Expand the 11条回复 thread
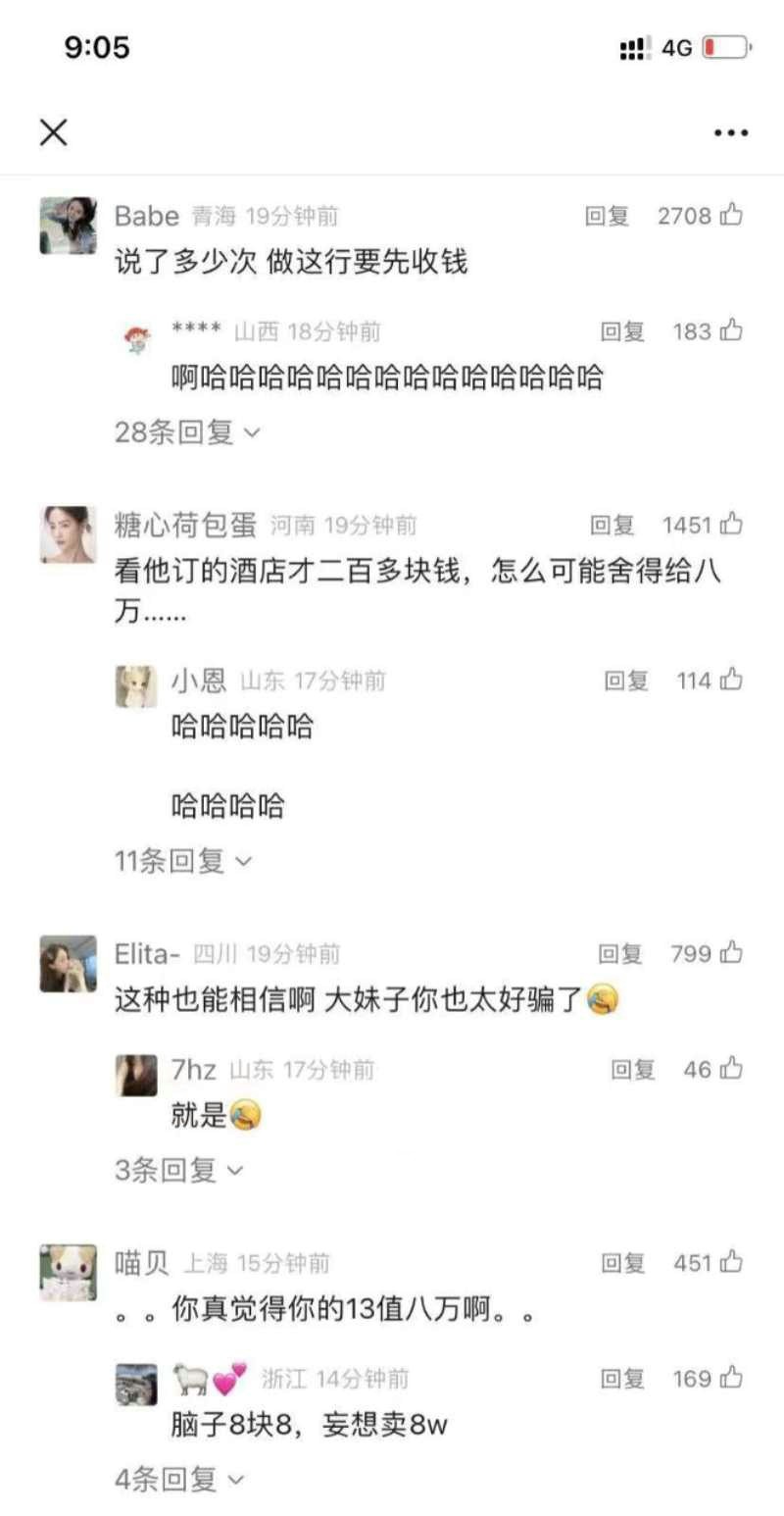784x1516 pixels. pyautogui.click(x=184, y=861)
